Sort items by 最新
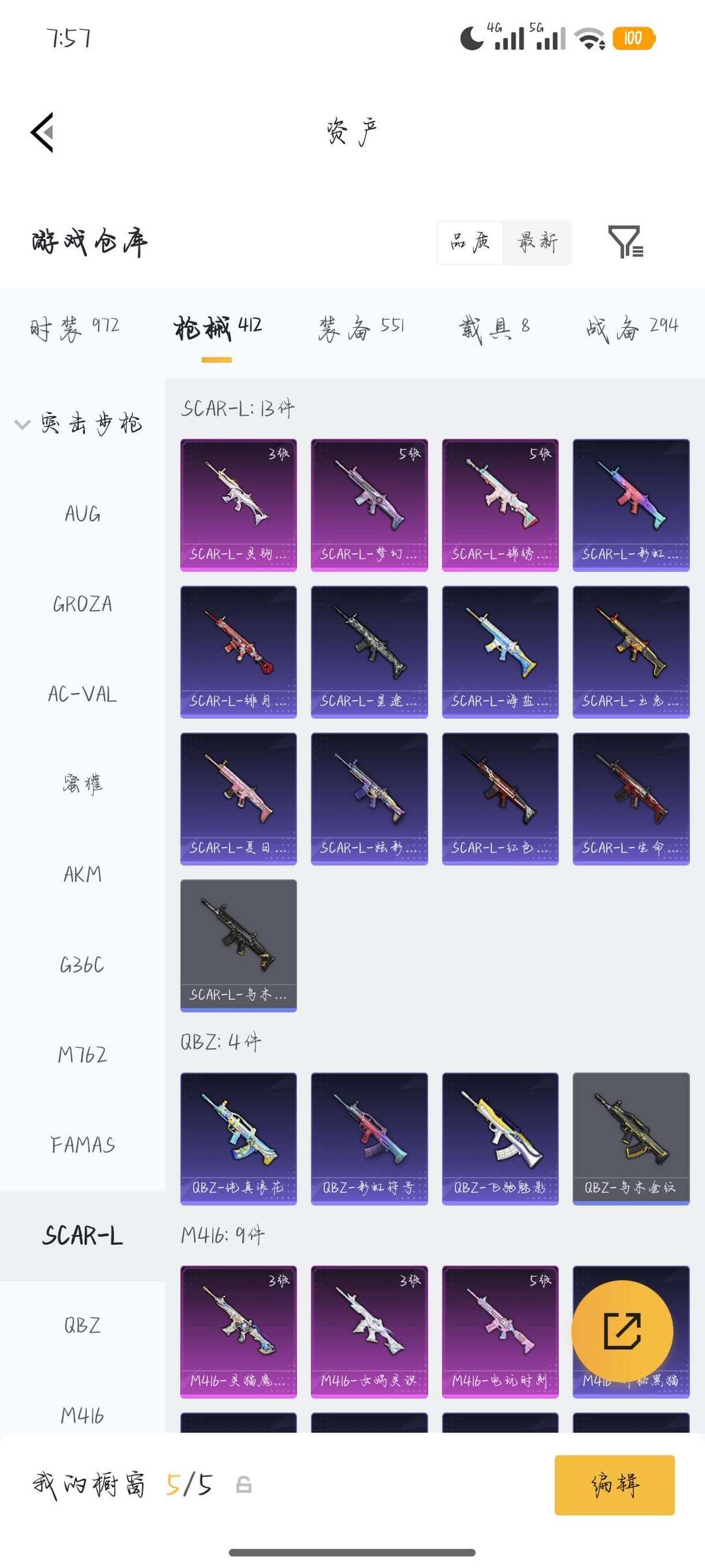705x1568 pixels. (537, 242)
